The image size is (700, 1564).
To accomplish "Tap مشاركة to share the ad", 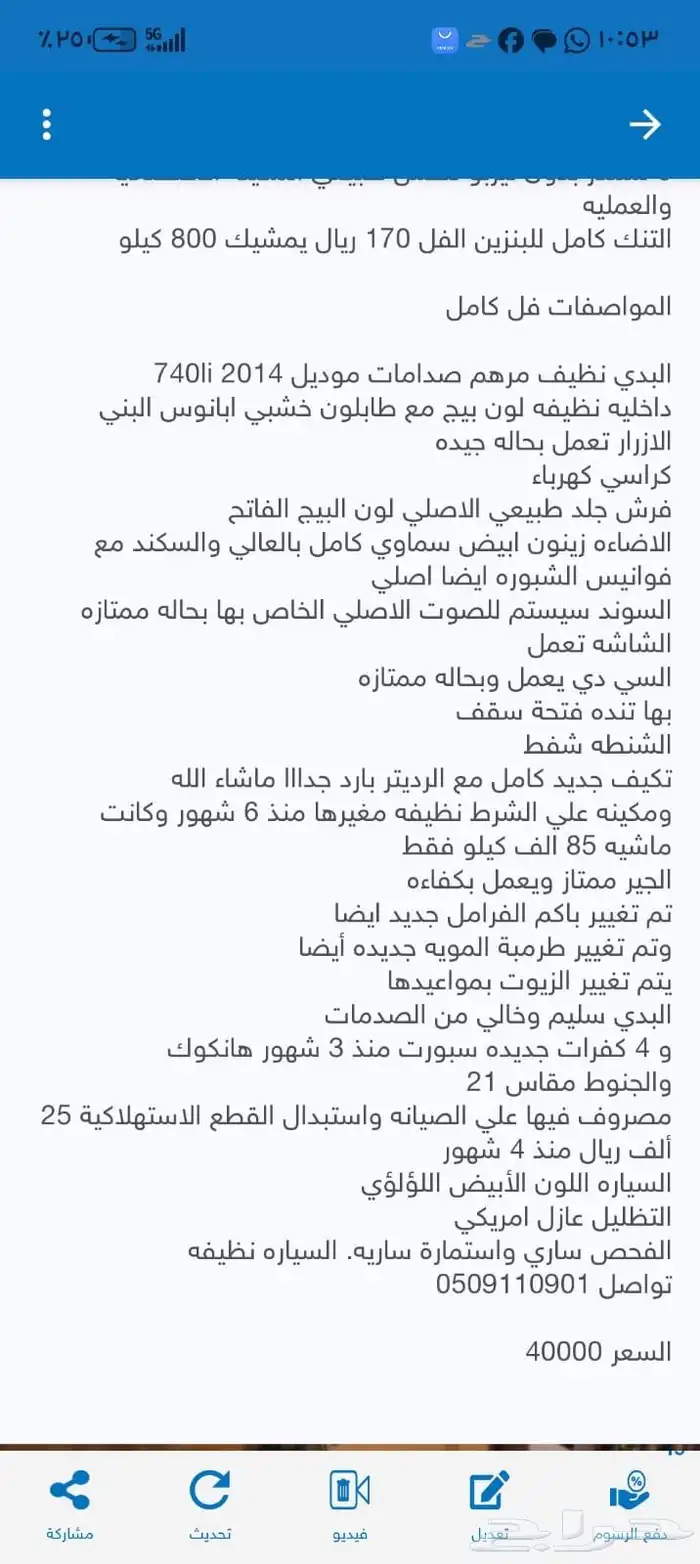I will 70,1502.
